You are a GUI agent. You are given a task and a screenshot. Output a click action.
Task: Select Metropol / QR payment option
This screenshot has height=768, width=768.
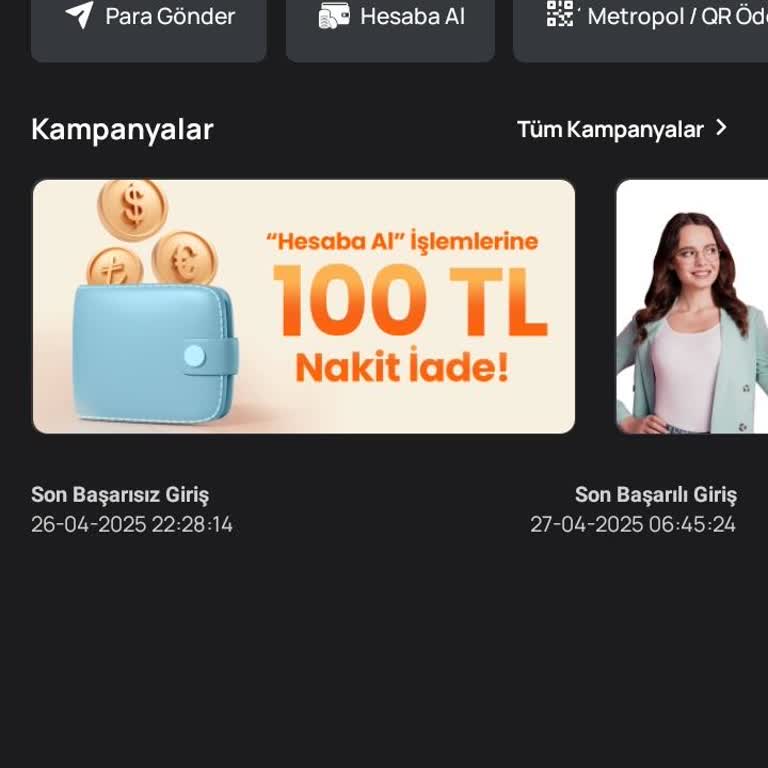pos(650,18)
